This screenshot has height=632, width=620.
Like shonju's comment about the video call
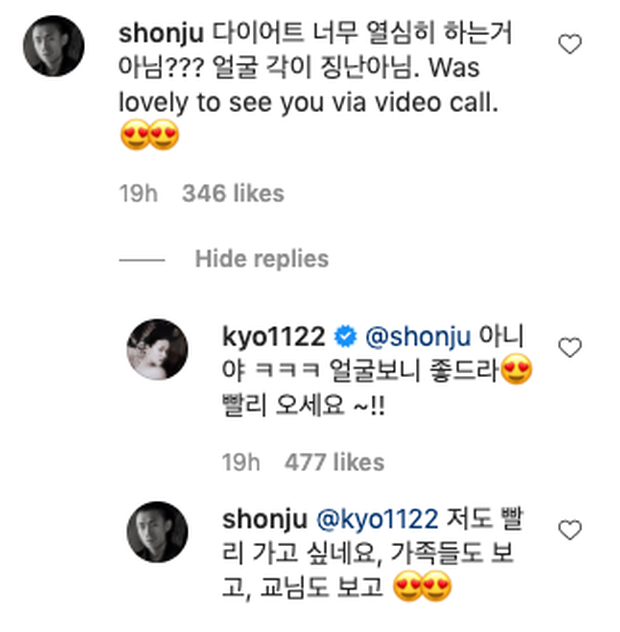[569, 45]
